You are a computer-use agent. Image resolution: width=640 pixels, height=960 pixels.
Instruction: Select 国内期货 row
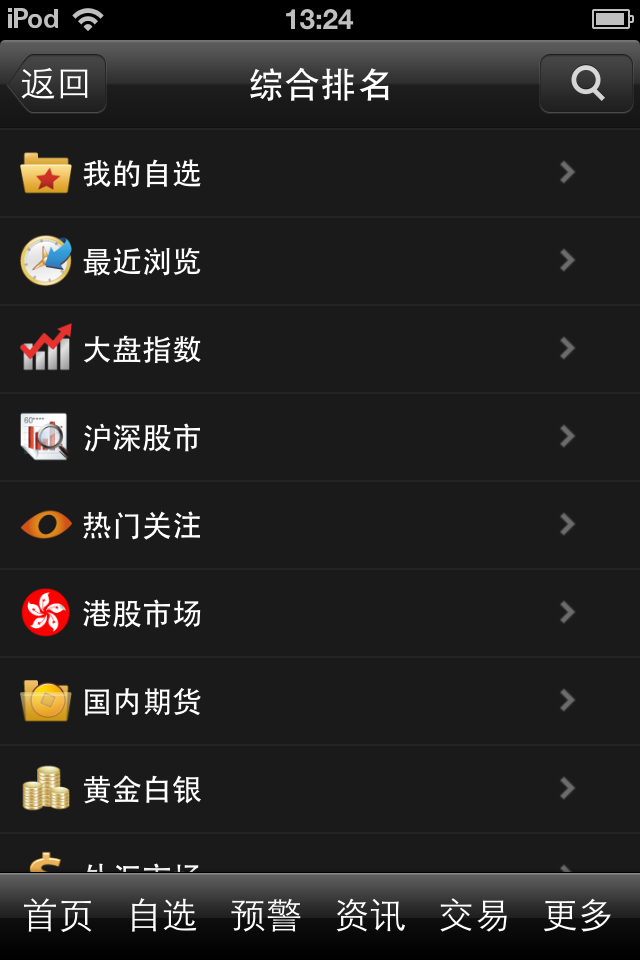click(320, 702)
